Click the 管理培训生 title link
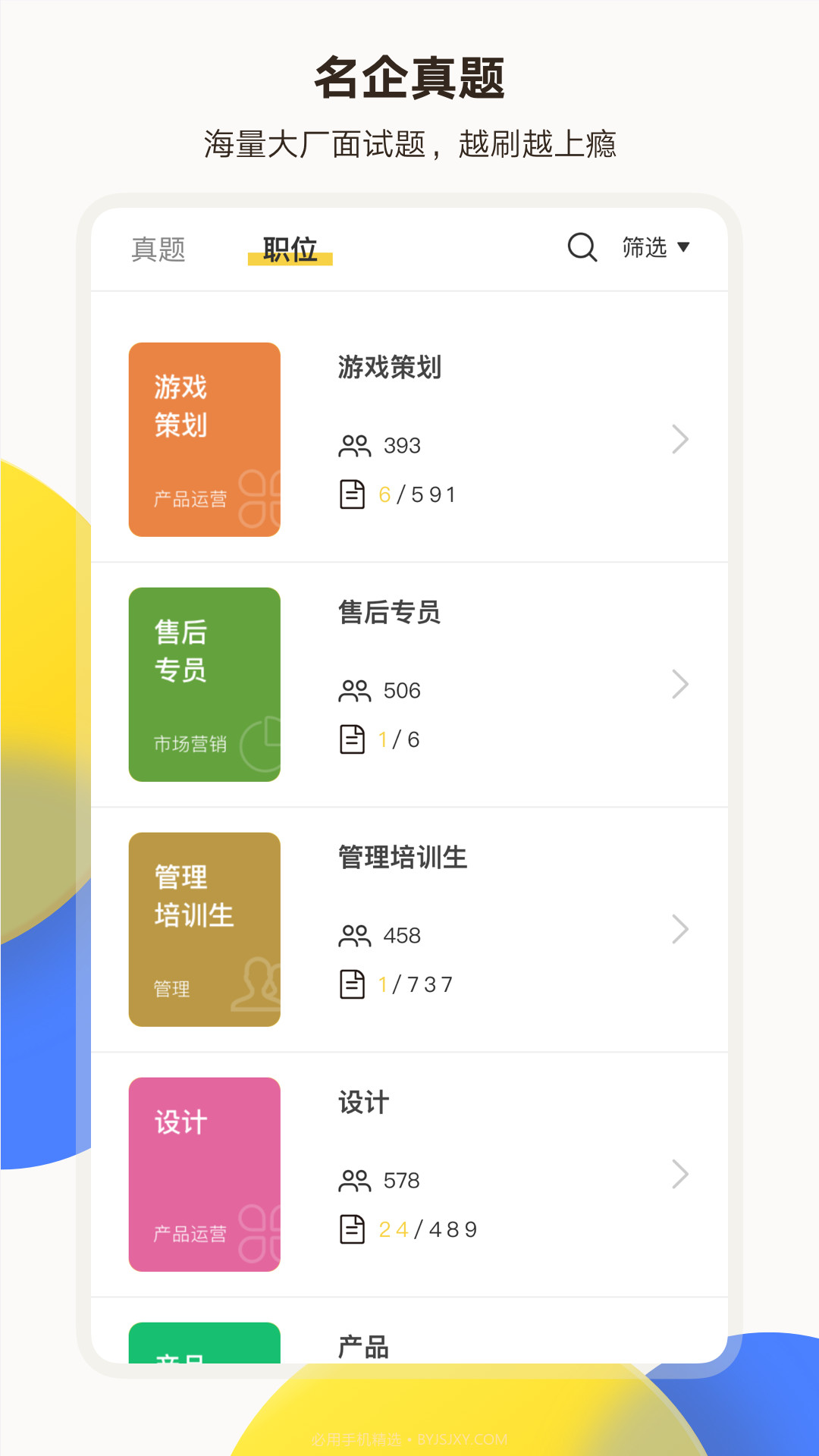This screenshot has height=1456, width=819. tap(403, 858)
